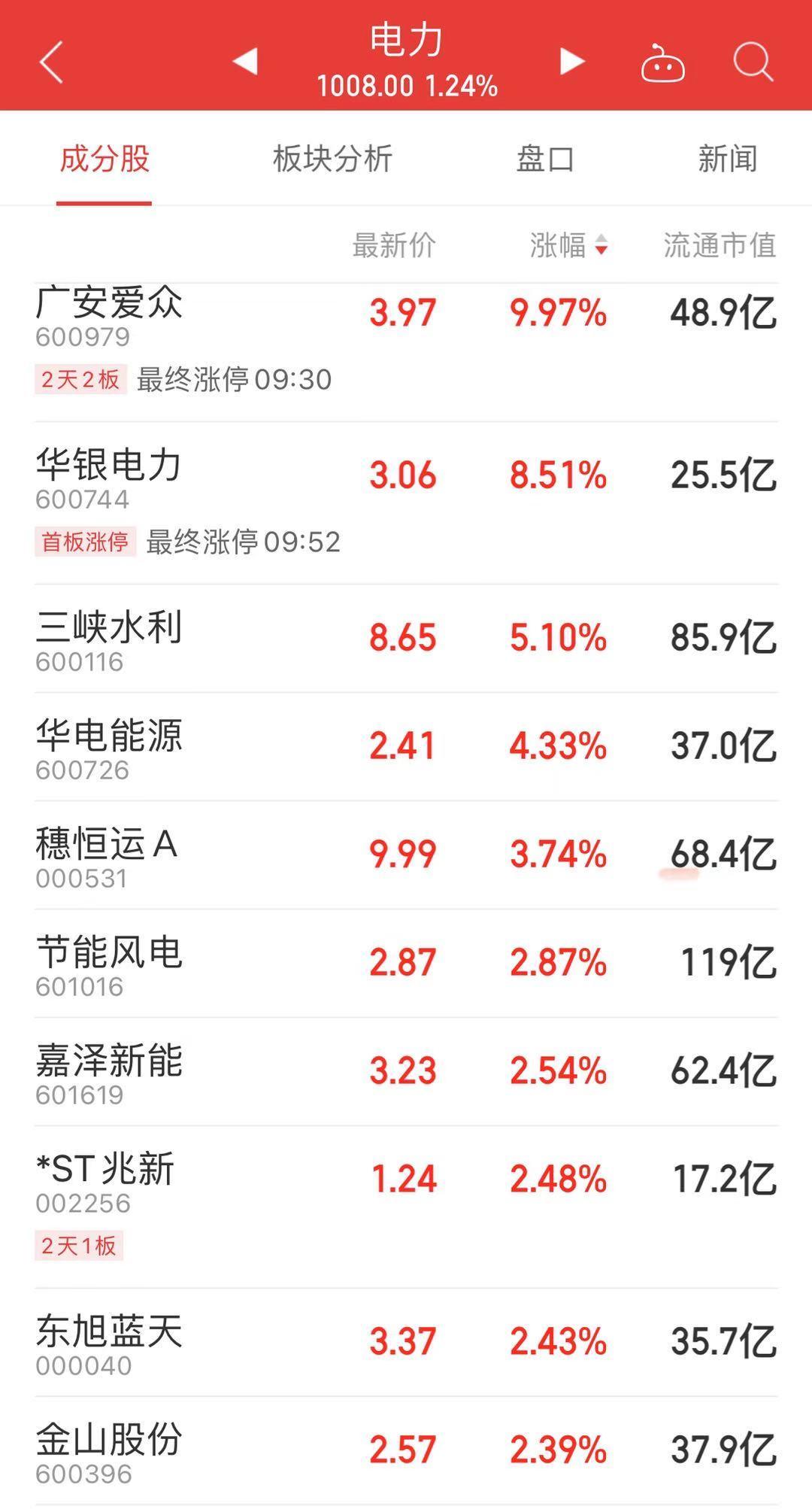This screenshot has width=812, height=1509.
Task: Switch to the next sector with right triangle
Action: (572, 61)
